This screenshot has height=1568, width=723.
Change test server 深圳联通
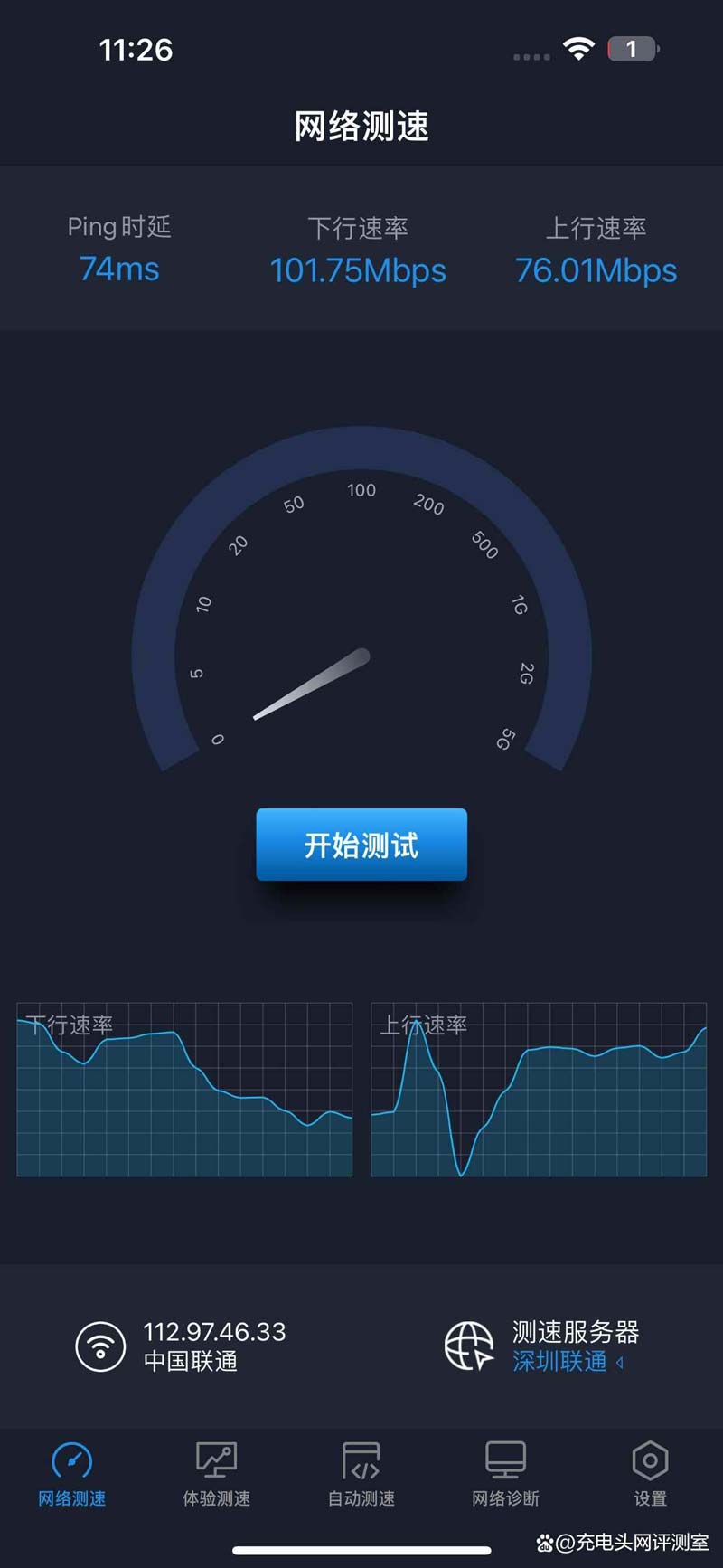566,1361
